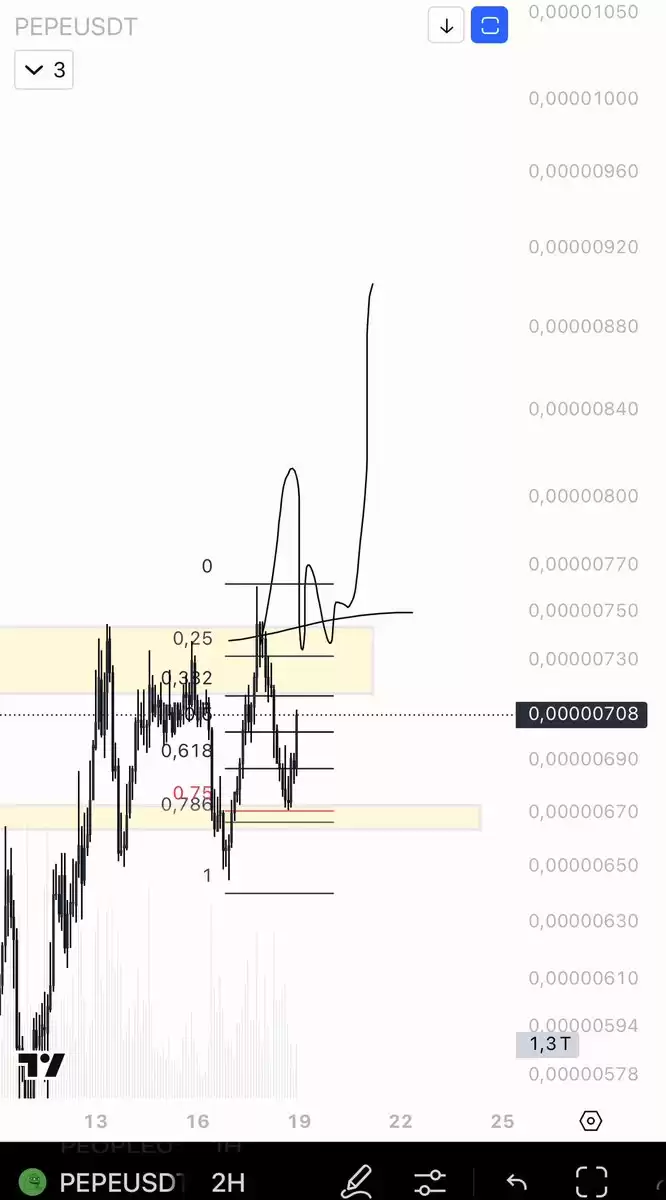Undo the last drawing action
666x1200 pixels.
coord(516,1182)
